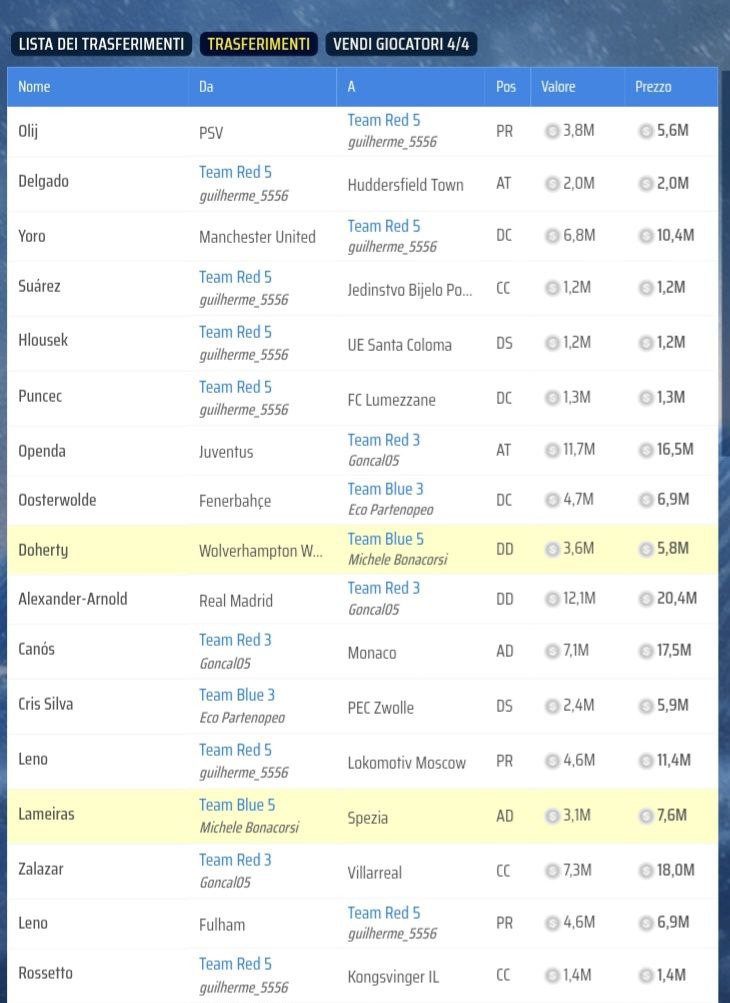The image size is (730, 1003).
Task: Open Team Blue 5 in Doherty's row
Action: 385,539
